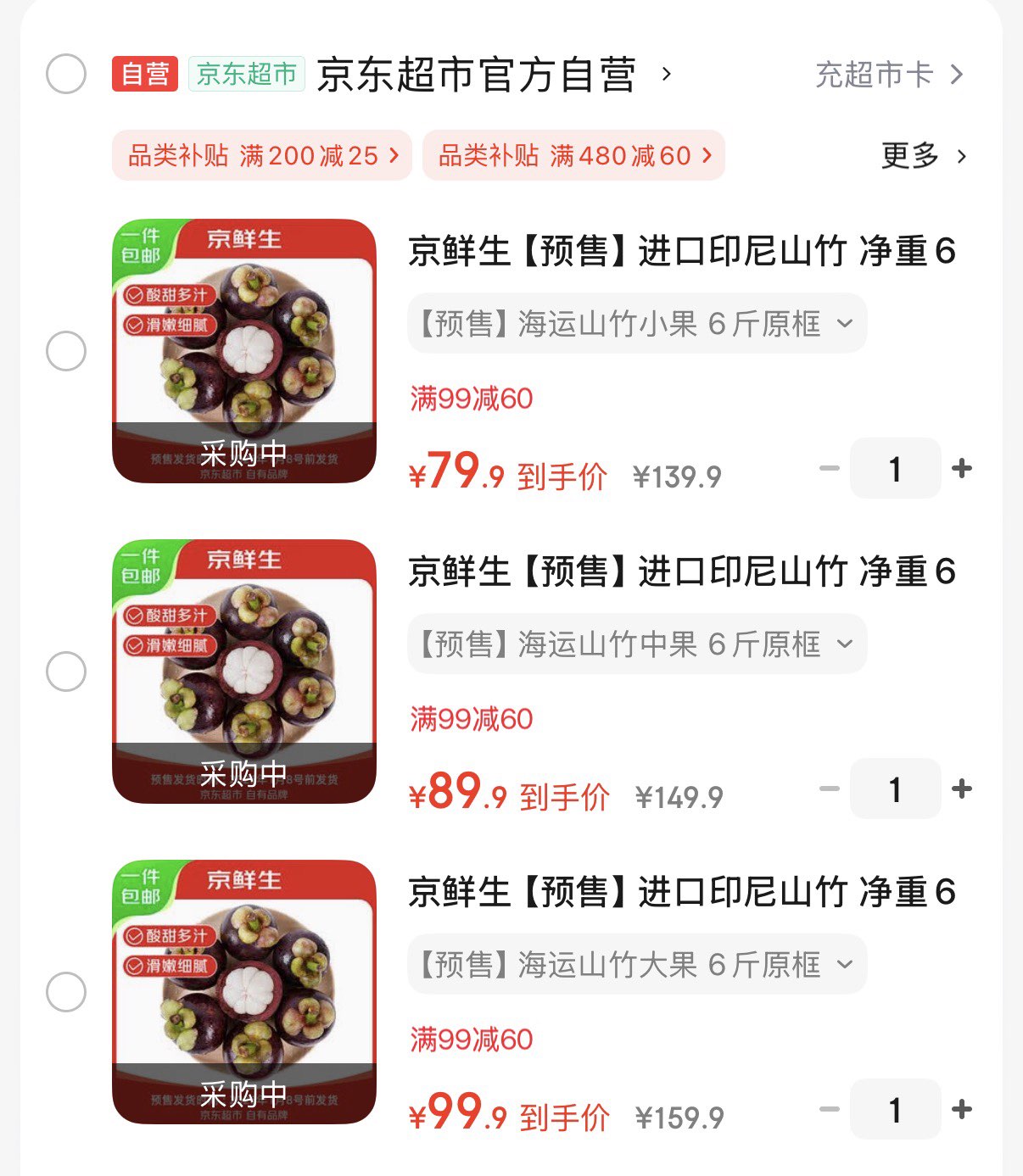
Task: Change spec 海运山竹中果 6斤原框
Action: click(637, 644)
